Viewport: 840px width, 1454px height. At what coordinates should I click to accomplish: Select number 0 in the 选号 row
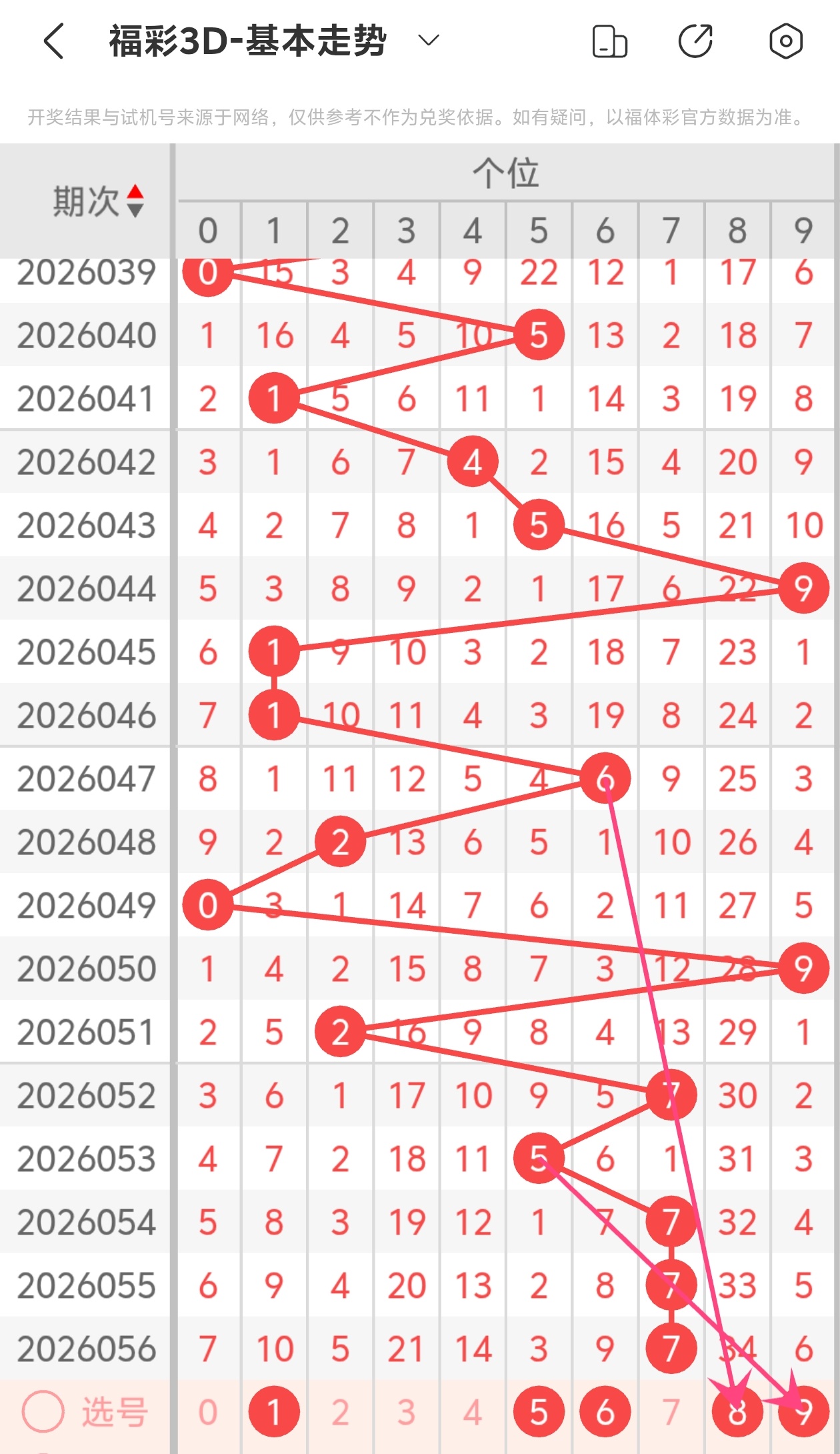click(208, 1412)
